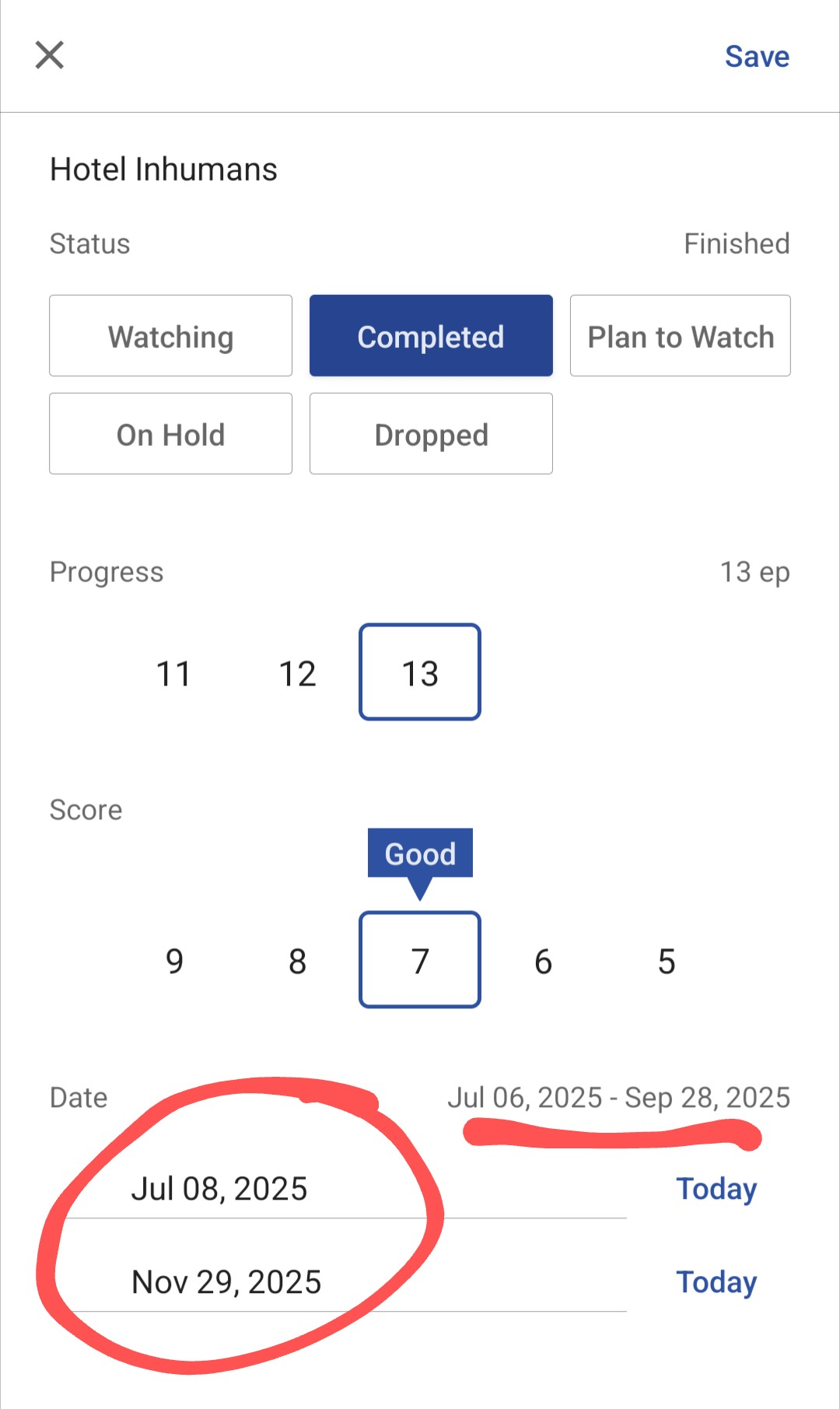
Task: Mark the anime as Dropped
Action: click(431, 434)
